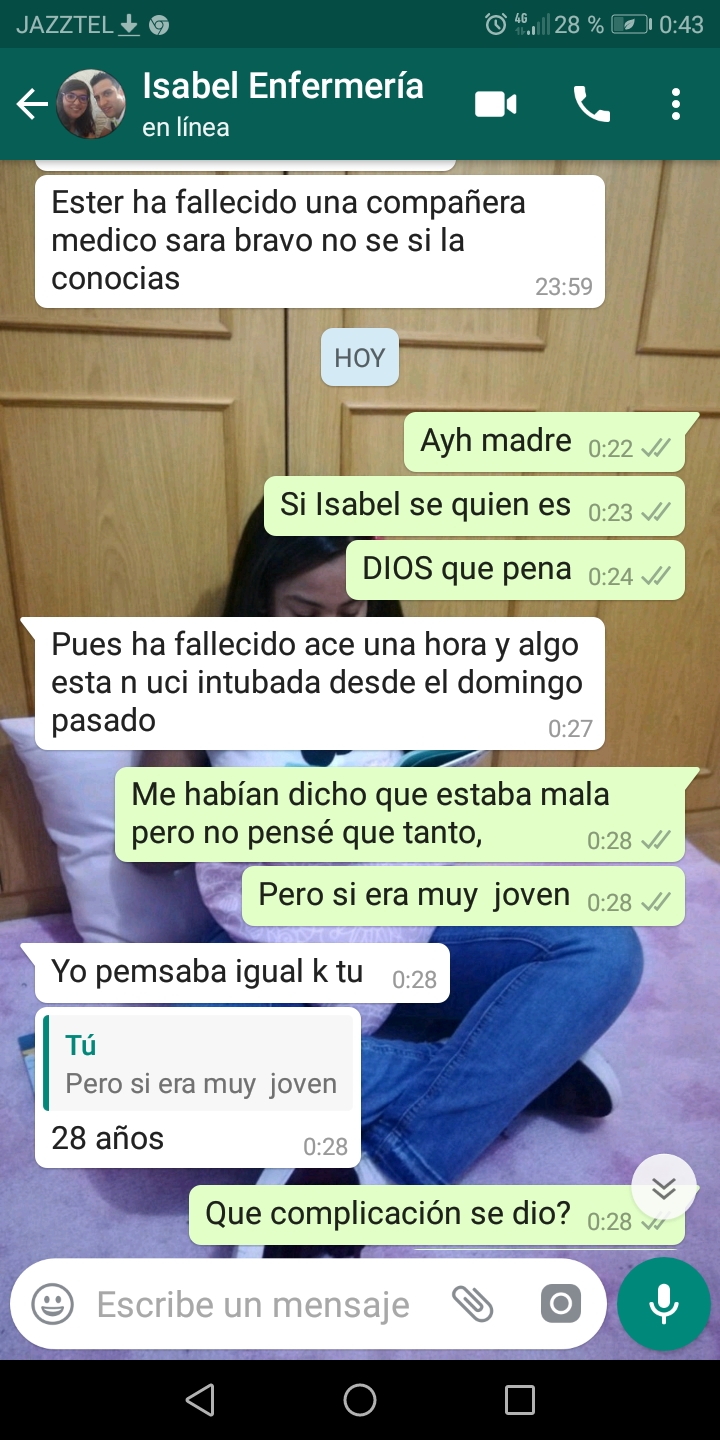Focus the Escribe un mensaje field
The width and height of the screenshot is (720, 1440).
pyautogui.click(x=253, y=1304)
